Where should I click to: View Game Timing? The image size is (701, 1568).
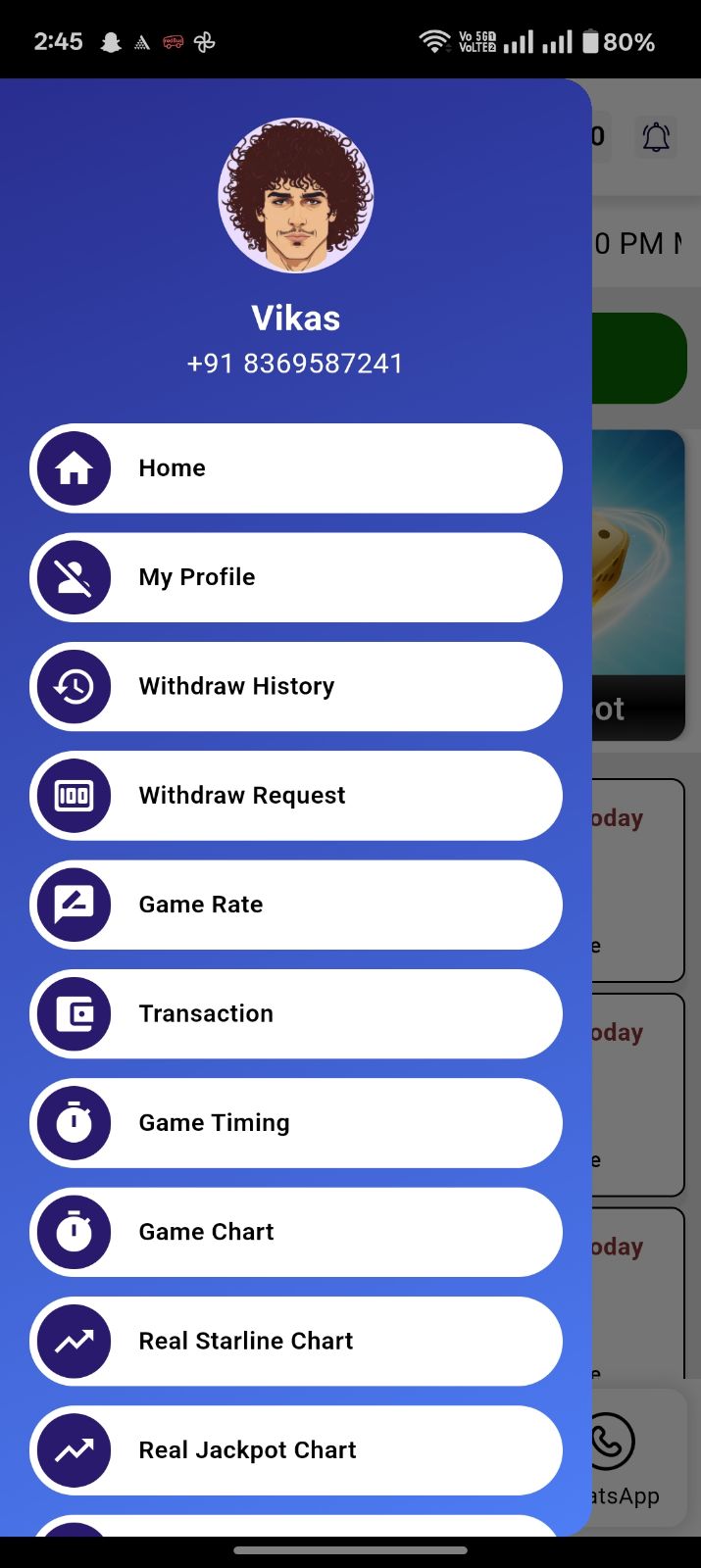295,1123
